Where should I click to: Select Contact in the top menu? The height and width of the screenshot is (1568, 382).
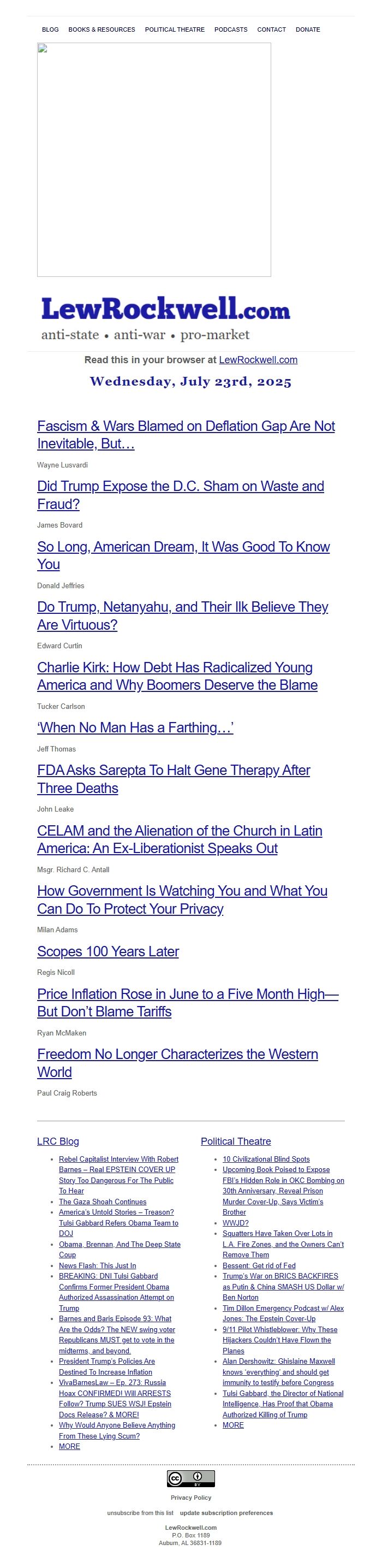pyautogui.click(x=271, y=29)
